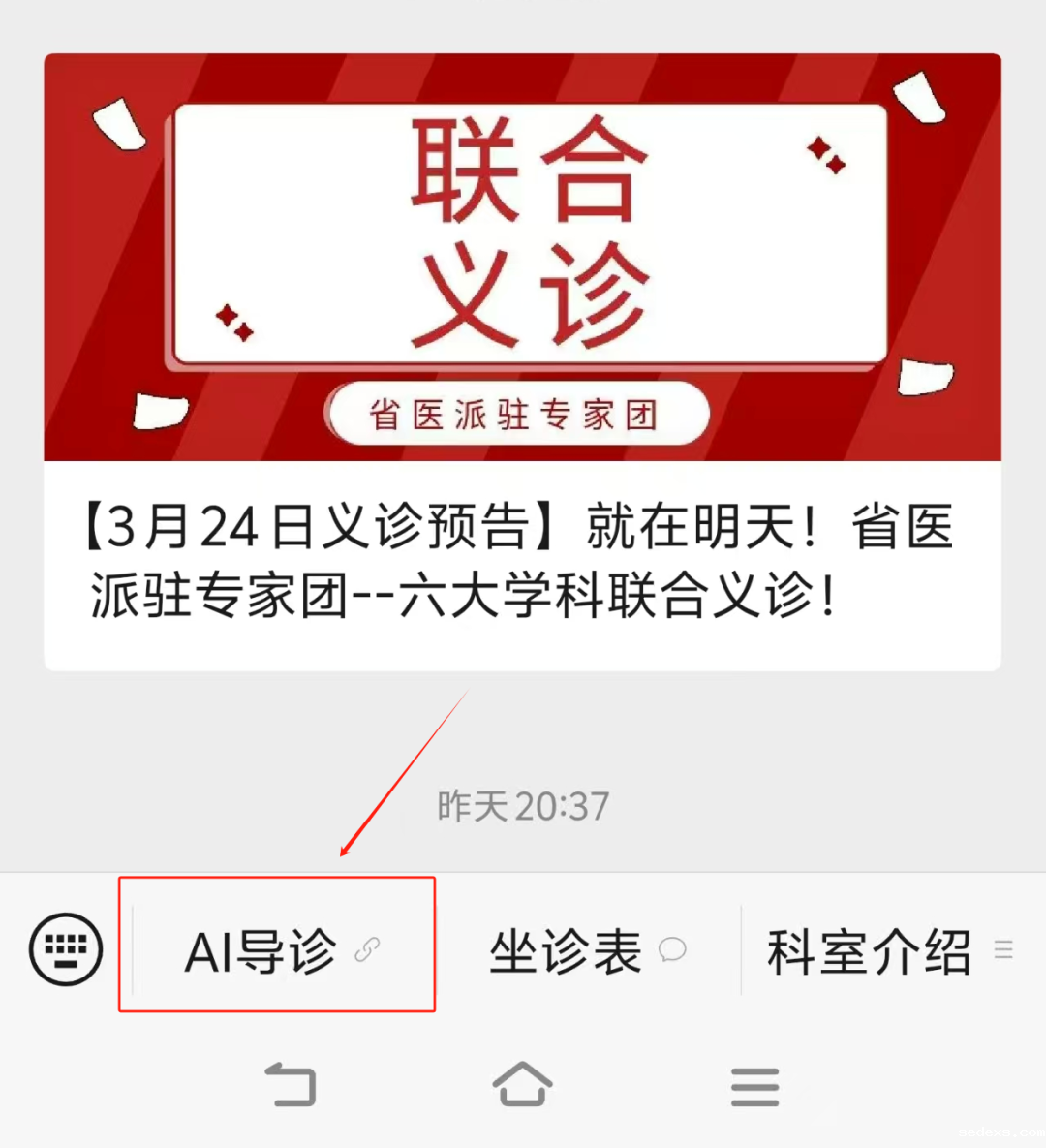1046x1148 pixels.
Task: Go back with the system back button
Action: point(291,1084)
